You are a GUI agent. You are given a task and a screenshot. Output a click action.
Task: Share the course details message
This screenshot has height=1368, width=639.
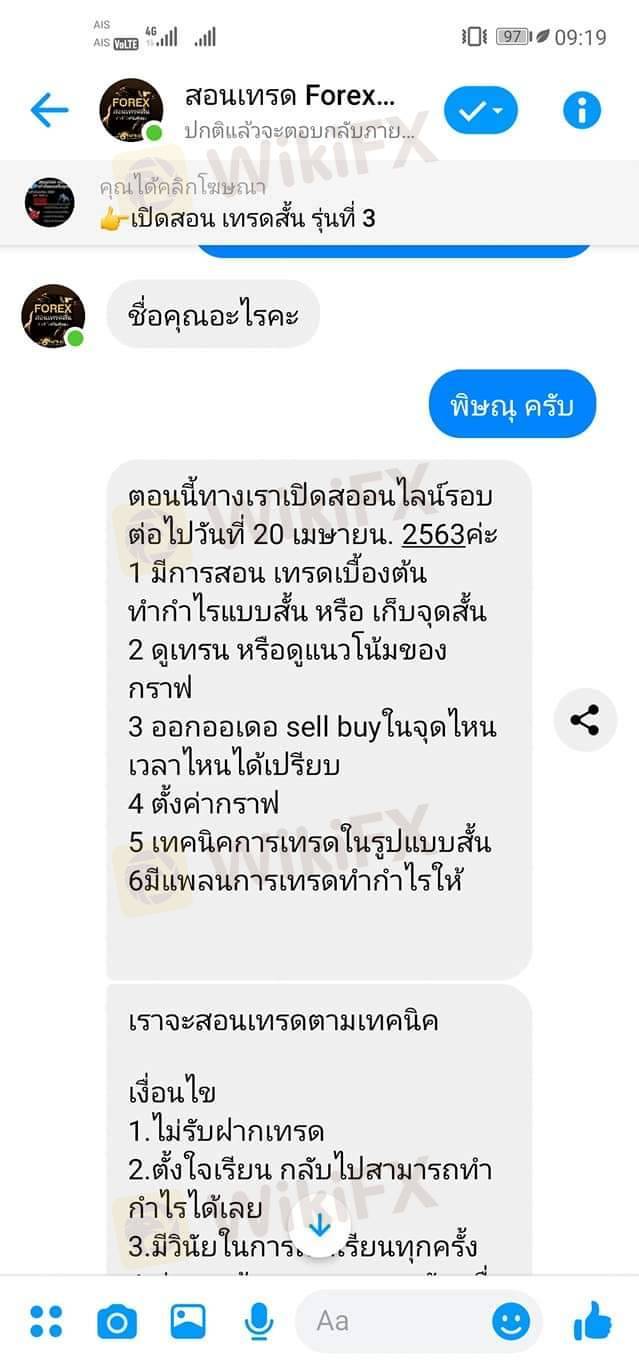pos(585,720)
